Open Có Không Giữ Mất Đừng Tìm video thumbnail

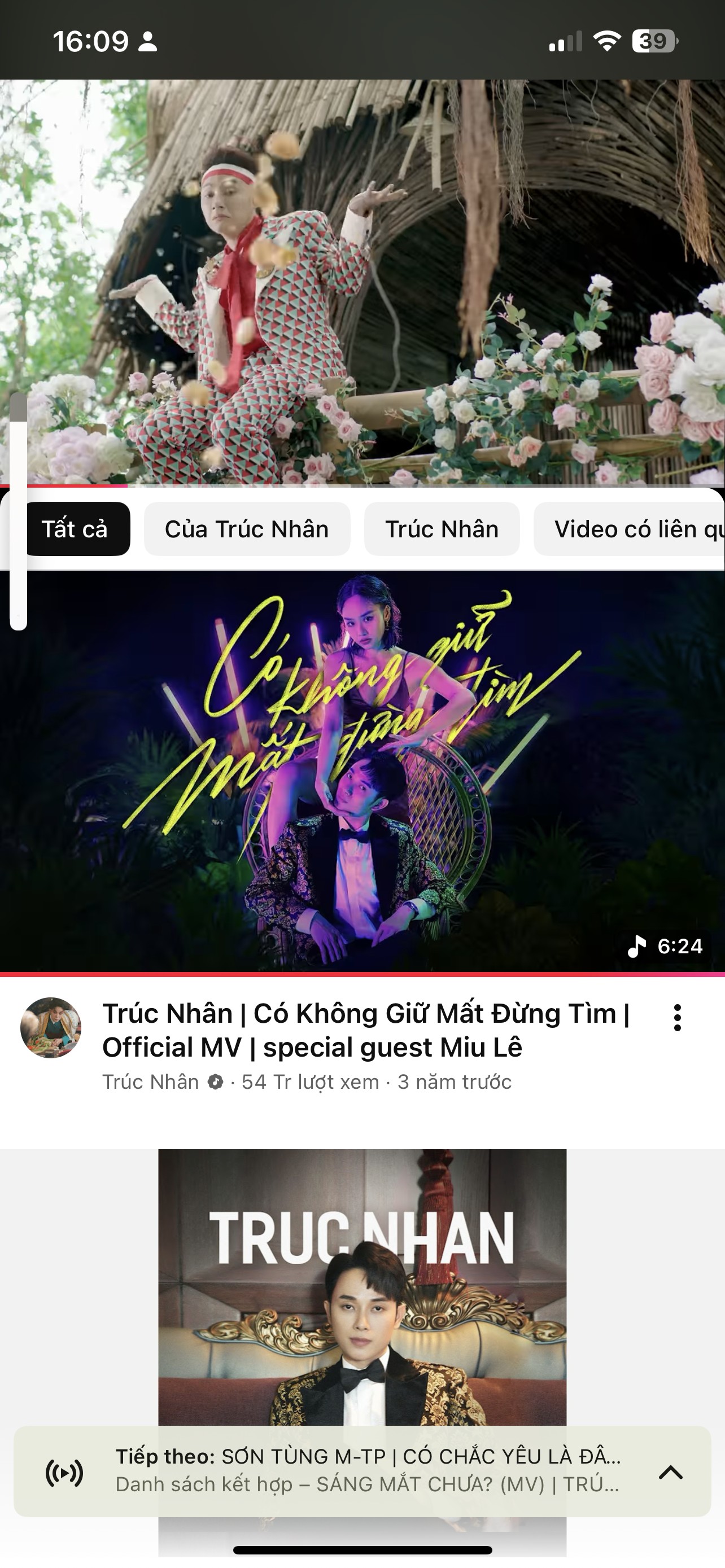coord(362,770)
